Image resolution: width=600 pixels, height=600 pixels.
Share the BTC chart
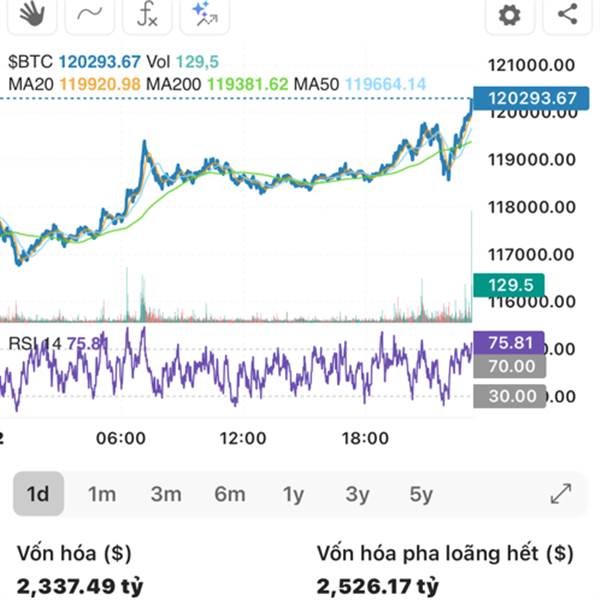tap(567, 14)
